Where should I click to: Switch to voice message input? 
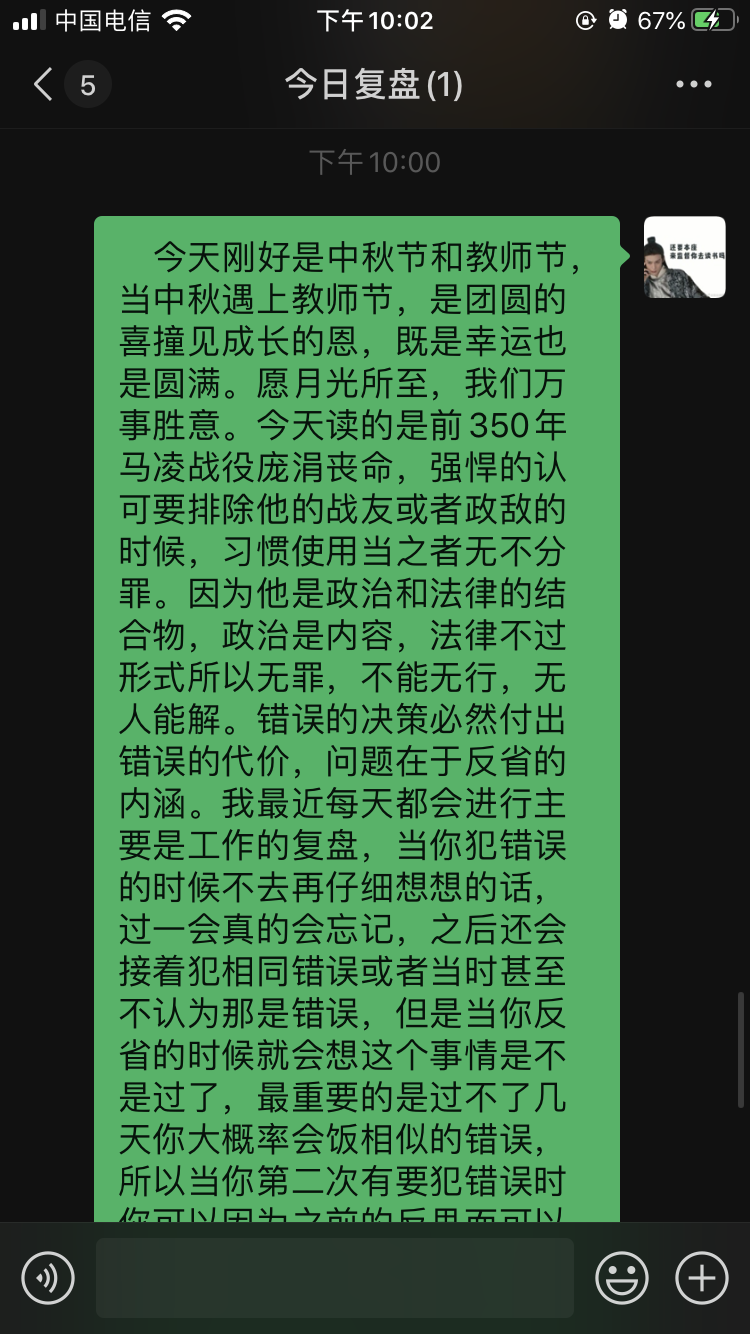pyautogui.click(x=48, y=1277)
